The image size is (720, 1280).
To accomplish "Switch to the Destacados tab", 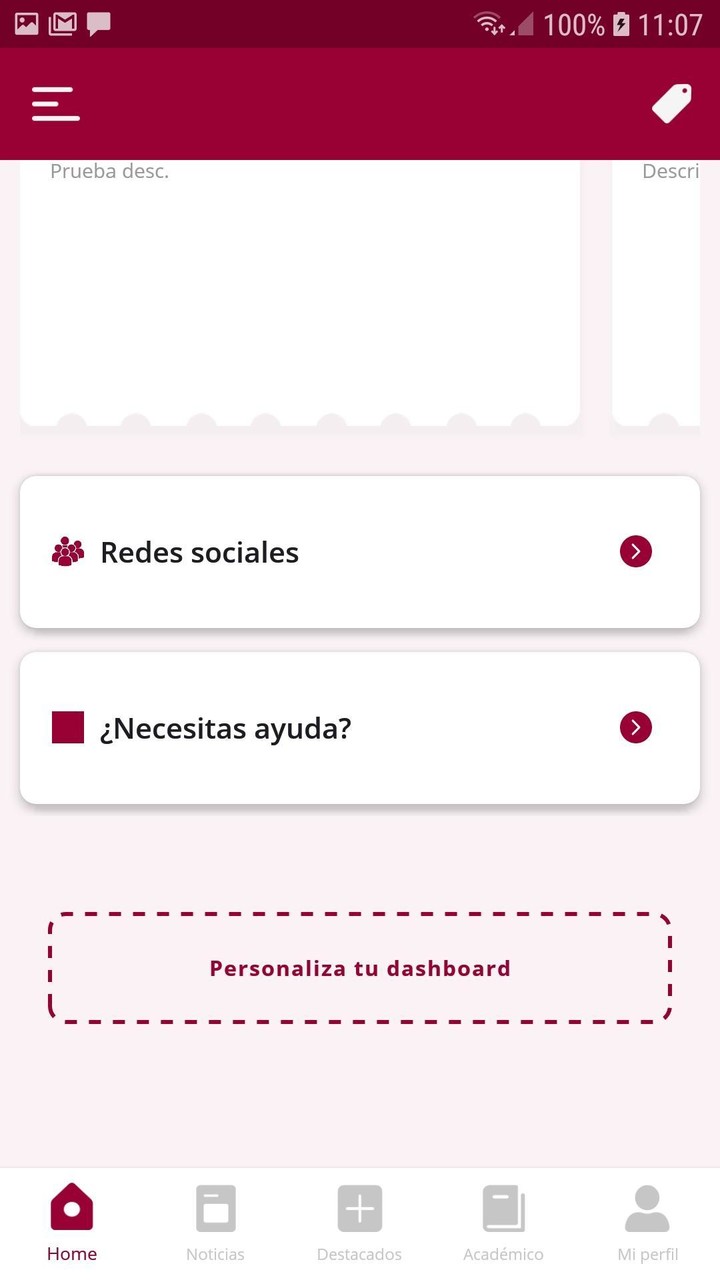I will [x=359, y=1222].
